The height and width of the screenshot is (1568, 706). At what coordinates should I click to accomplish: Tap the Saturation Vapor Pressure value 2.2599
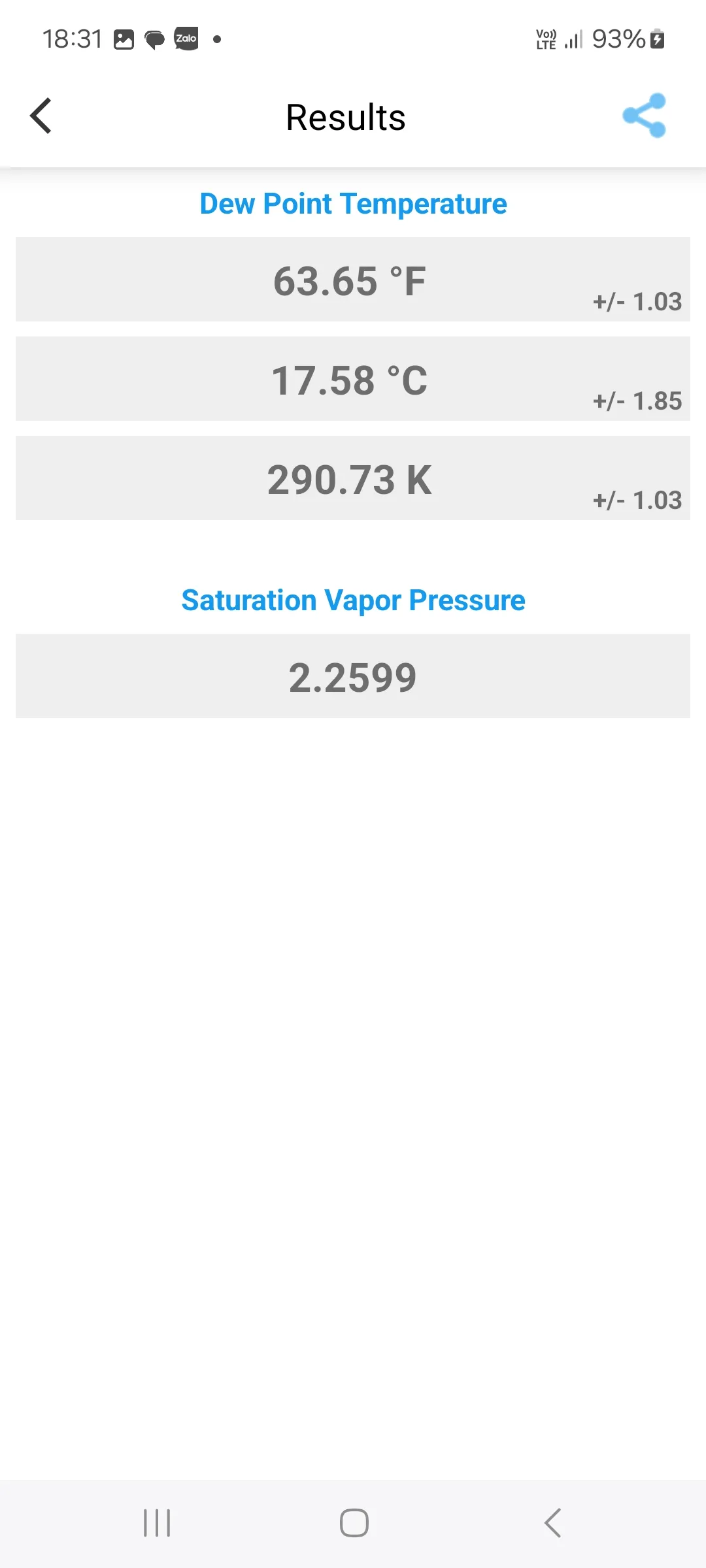click(353, 676)
